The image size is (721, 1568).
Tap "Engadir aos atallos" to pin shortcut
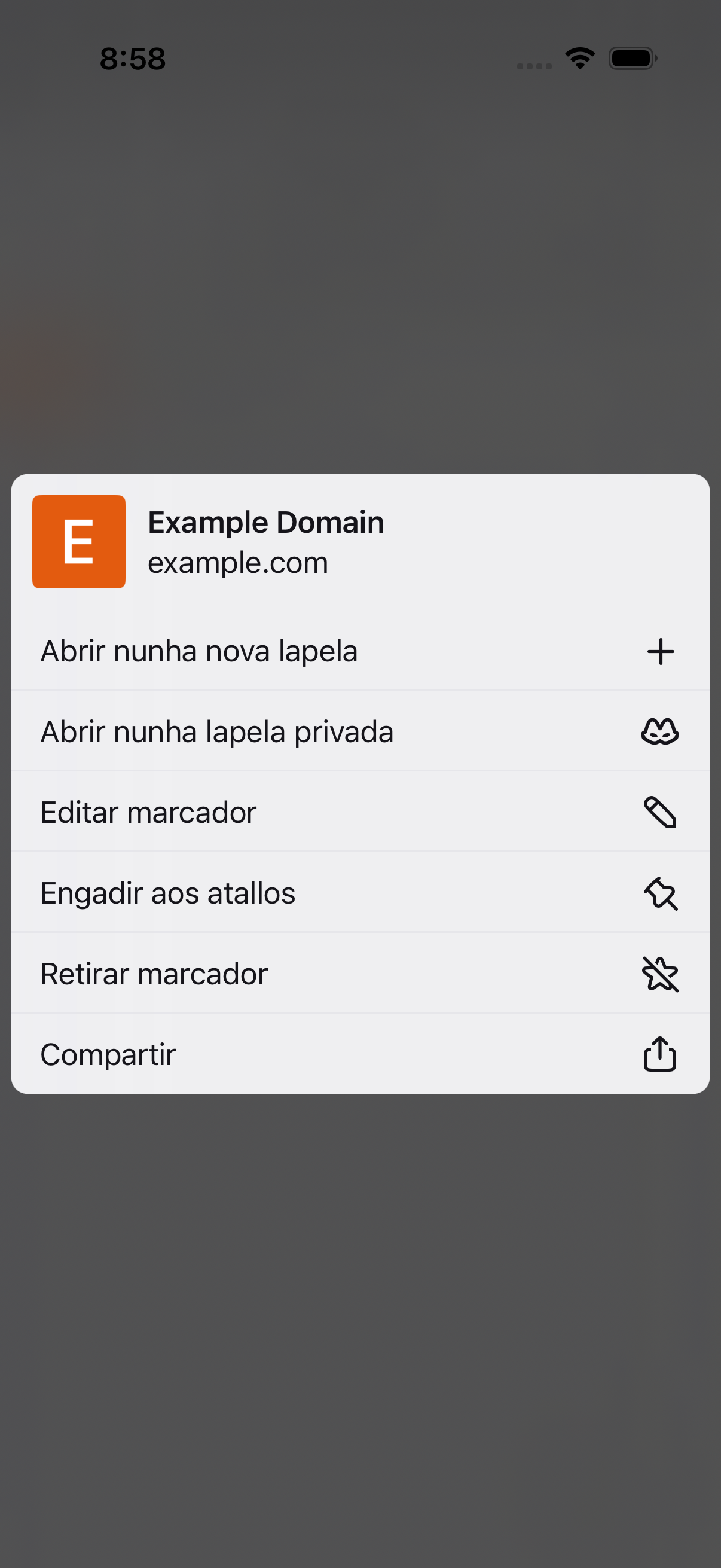360,892
